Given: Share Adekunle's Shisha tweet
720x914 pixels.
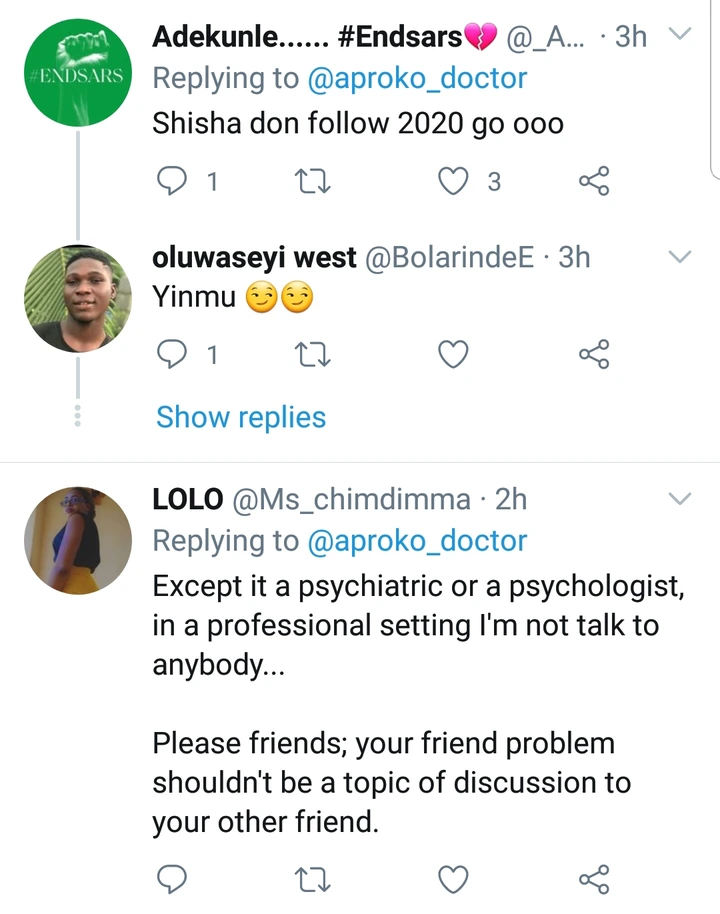Looking at the screenshot, I should point(594,181).
